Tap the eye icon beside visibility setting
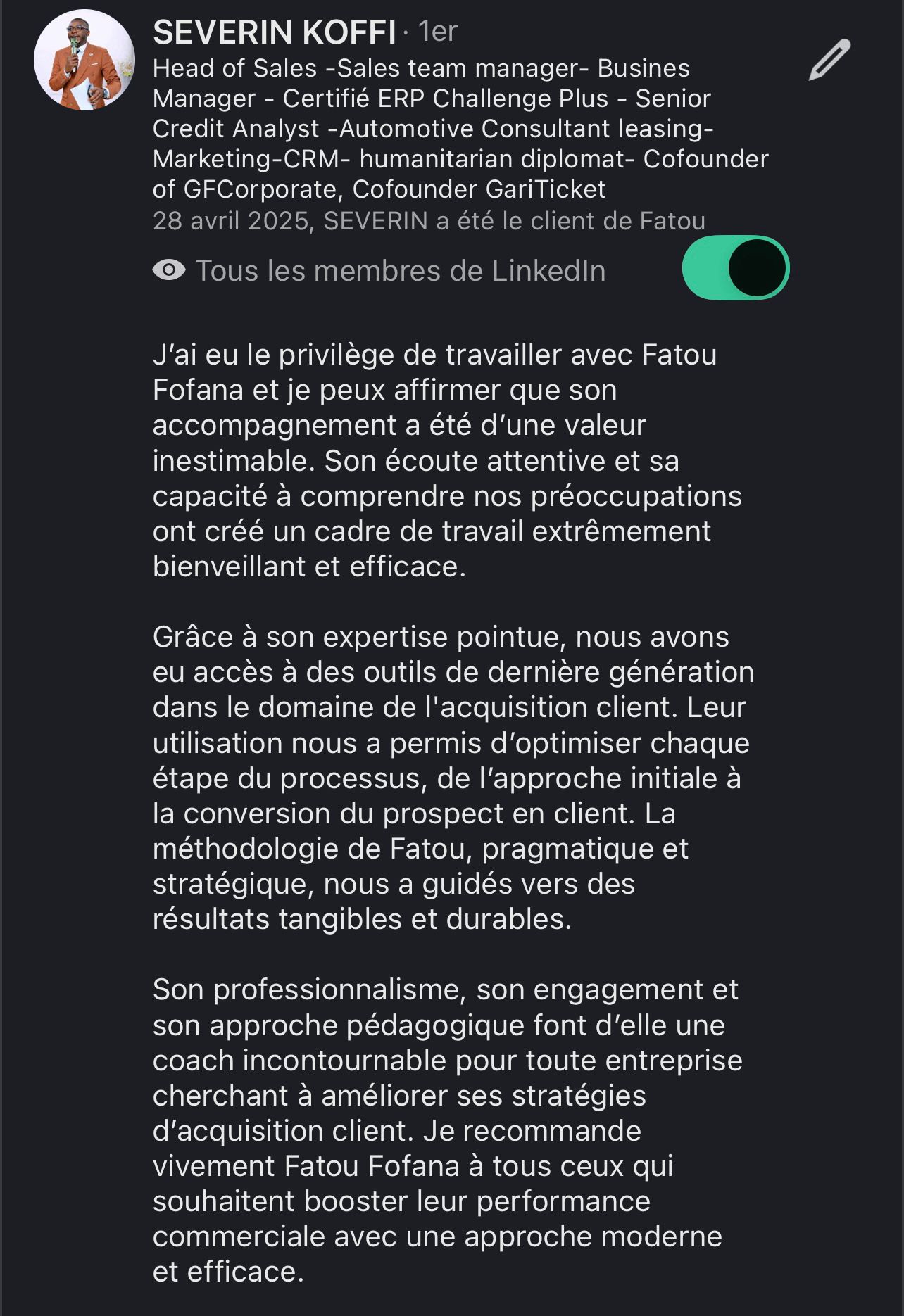 pos(168,270)
